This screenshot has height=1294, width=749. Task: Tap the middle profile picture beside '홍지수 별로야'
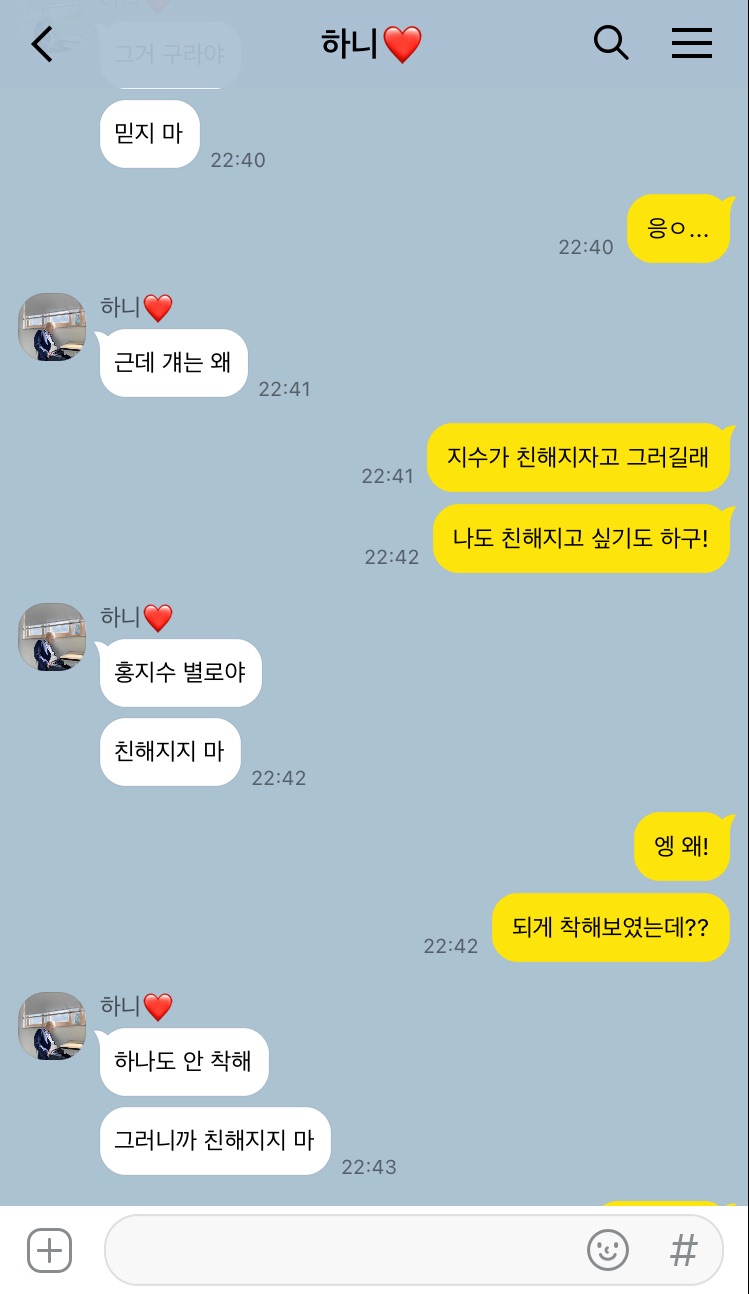51,637
